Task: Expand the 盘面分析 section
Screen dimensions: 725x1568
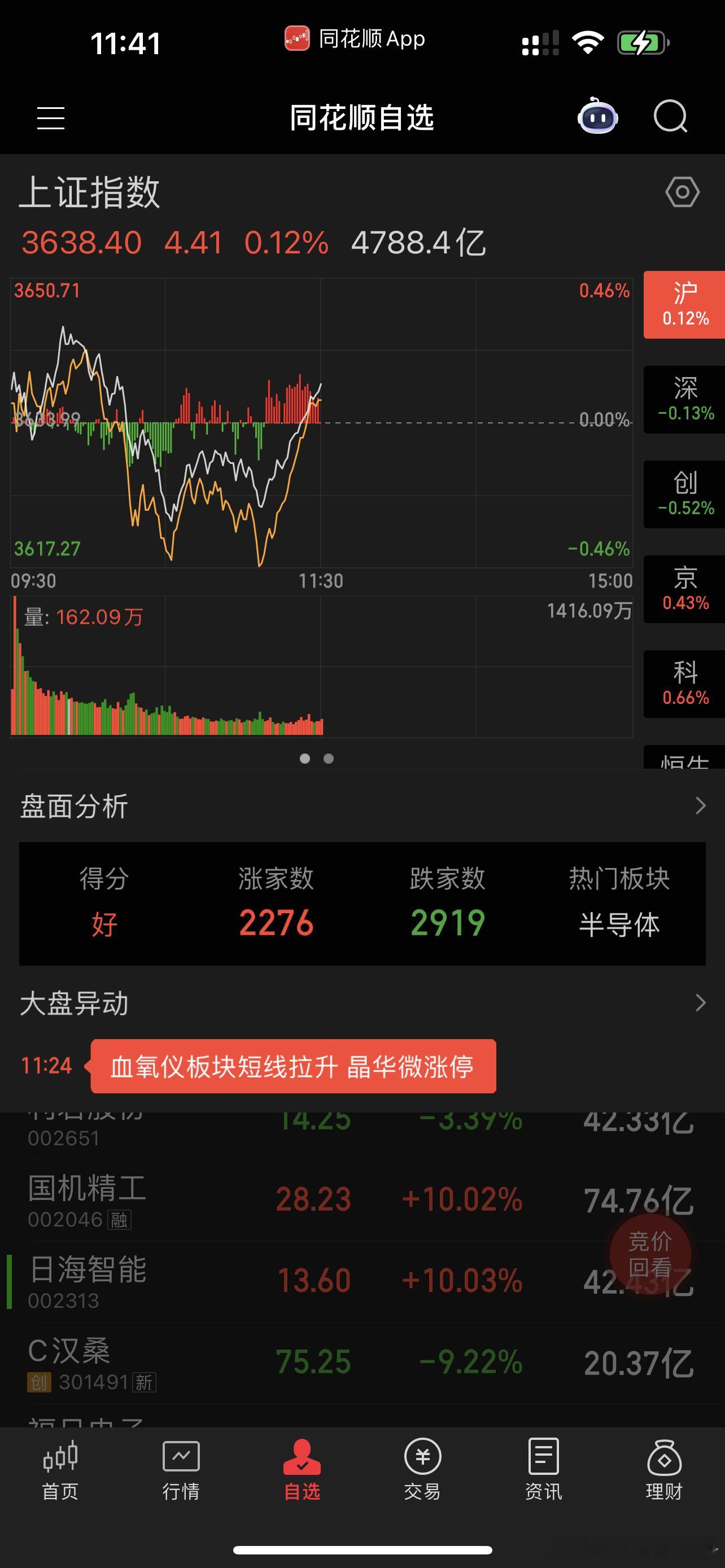Action: point(362,806)
